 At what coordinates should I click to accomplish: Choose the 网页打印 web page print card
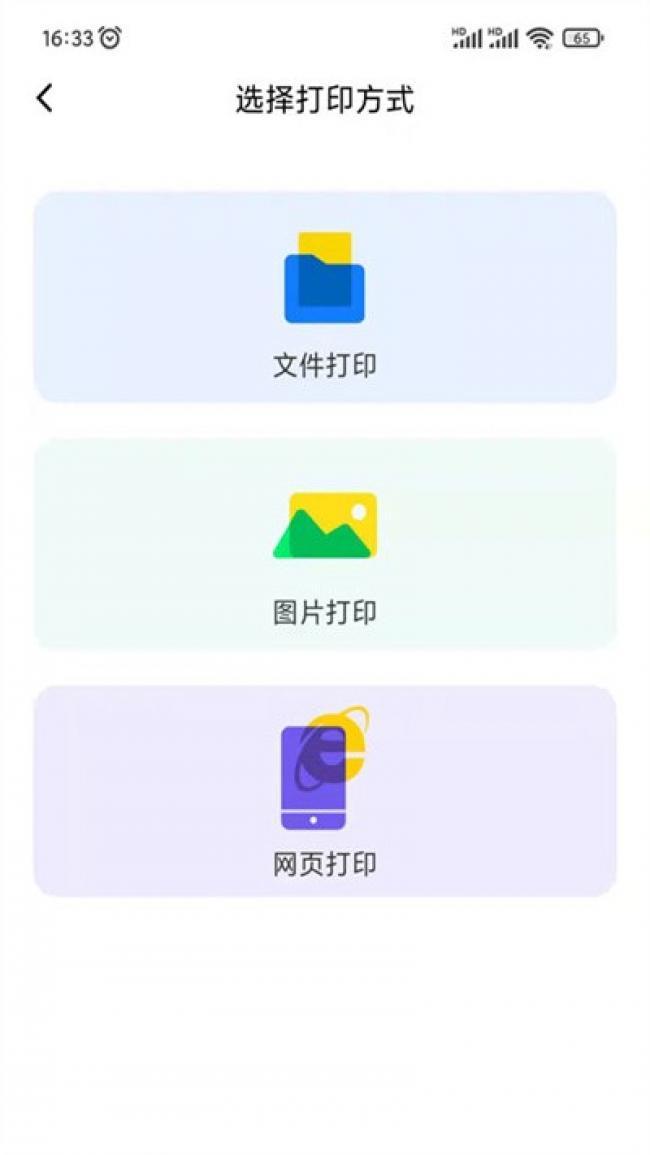325,791
